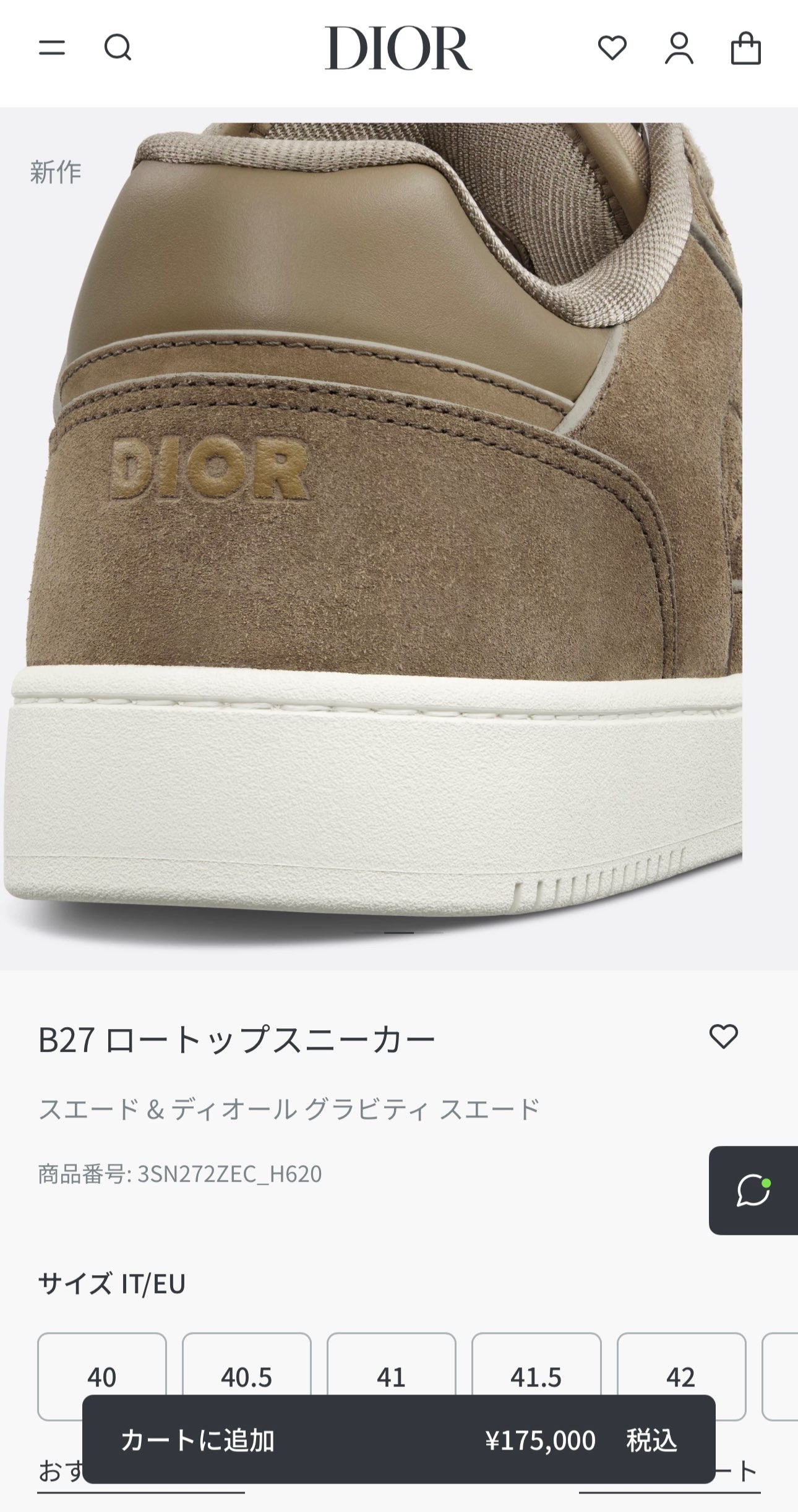The height and width of the screenshot is (1512, 798).
Task: Open the hamburger menu
Action: point(52,48)
